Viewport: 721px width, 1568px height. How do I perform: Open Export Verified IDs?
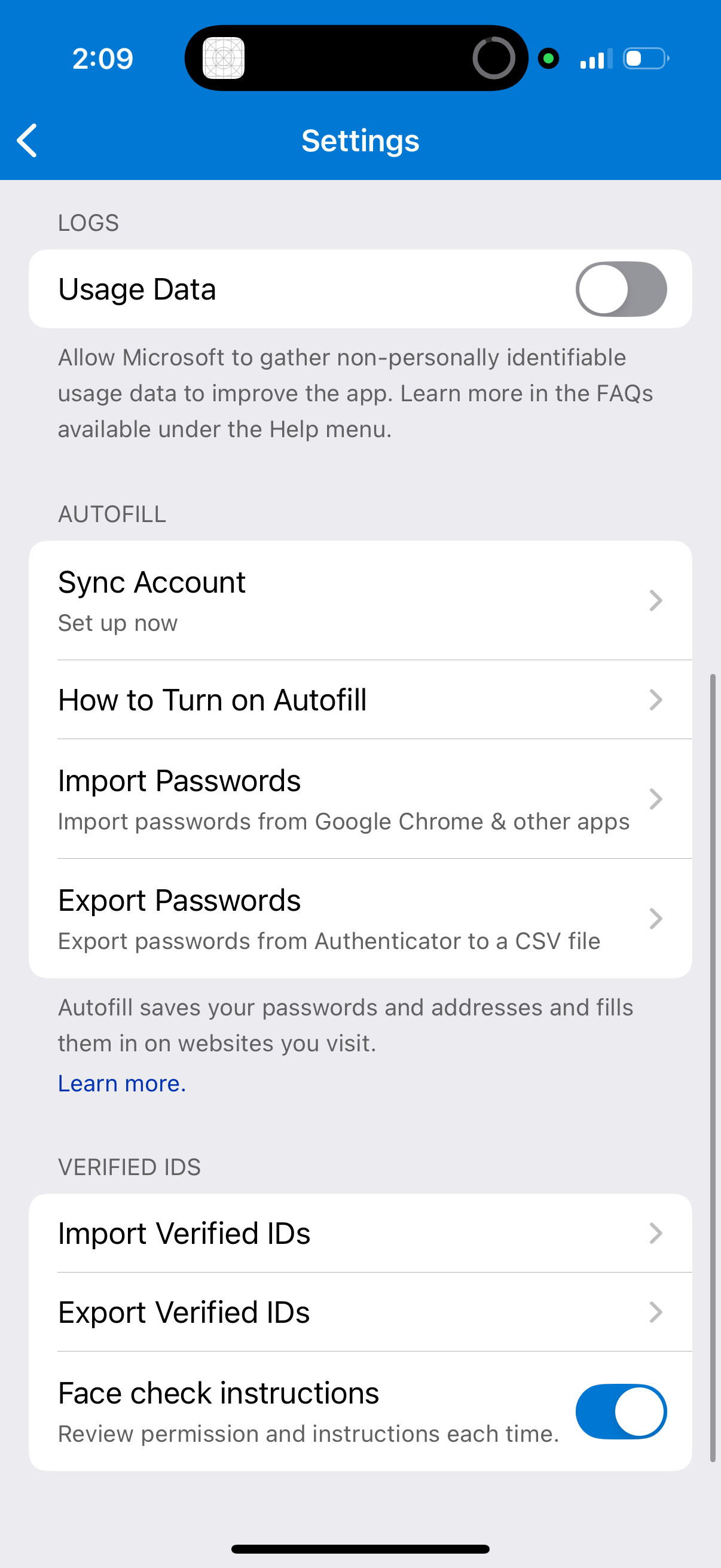coord(360,1312)
